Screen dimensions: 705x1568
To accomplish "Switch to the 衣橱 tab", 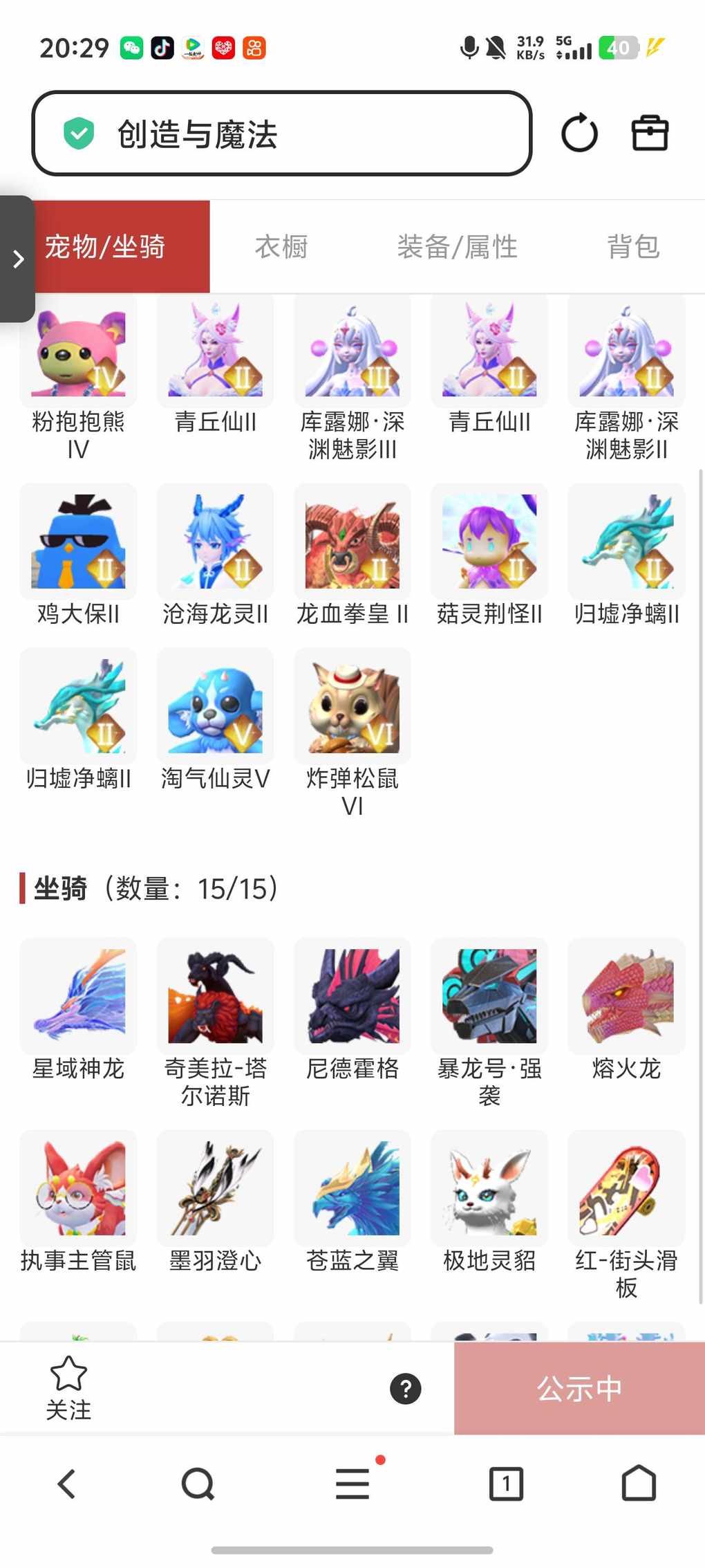I will coord(281,247).
